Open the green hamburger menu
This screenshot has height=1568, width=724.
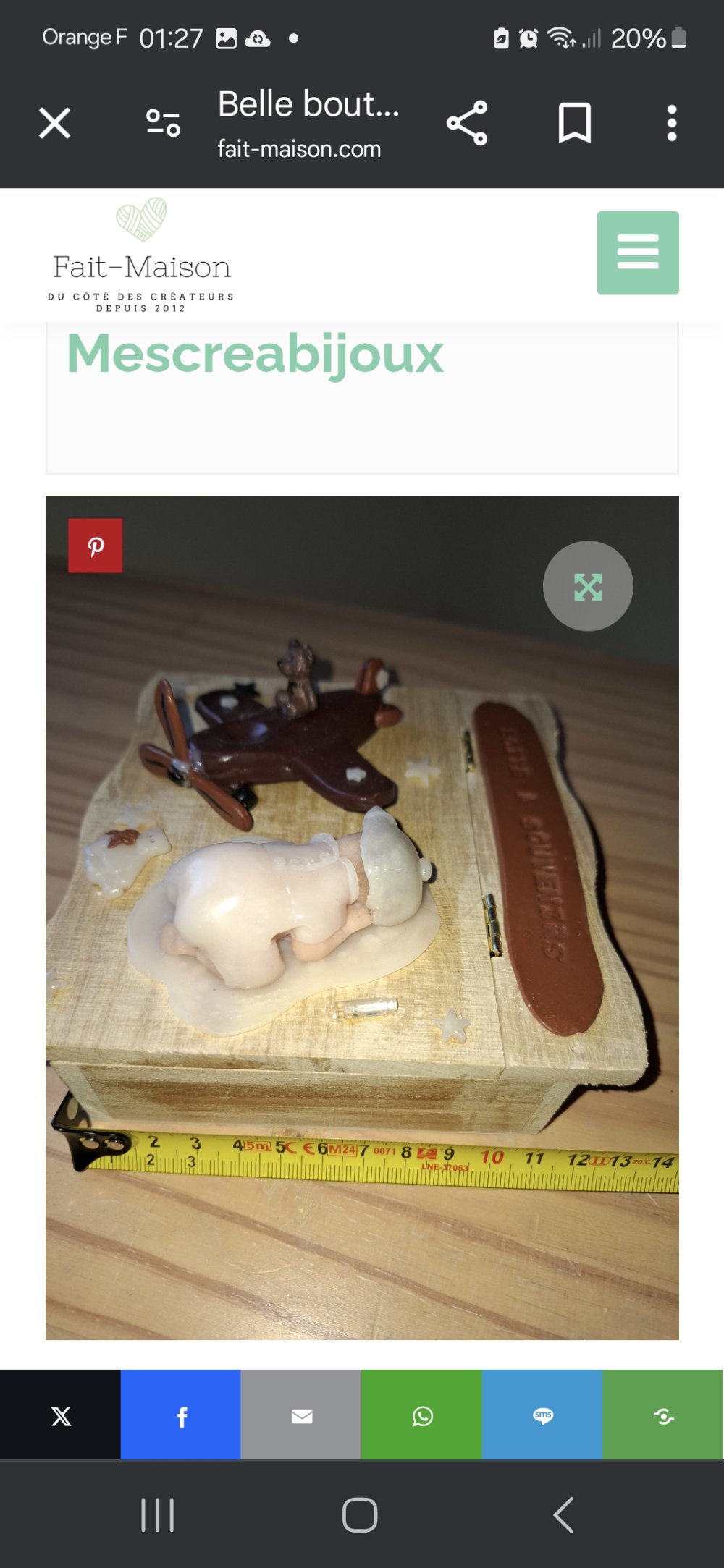[638, 253]
